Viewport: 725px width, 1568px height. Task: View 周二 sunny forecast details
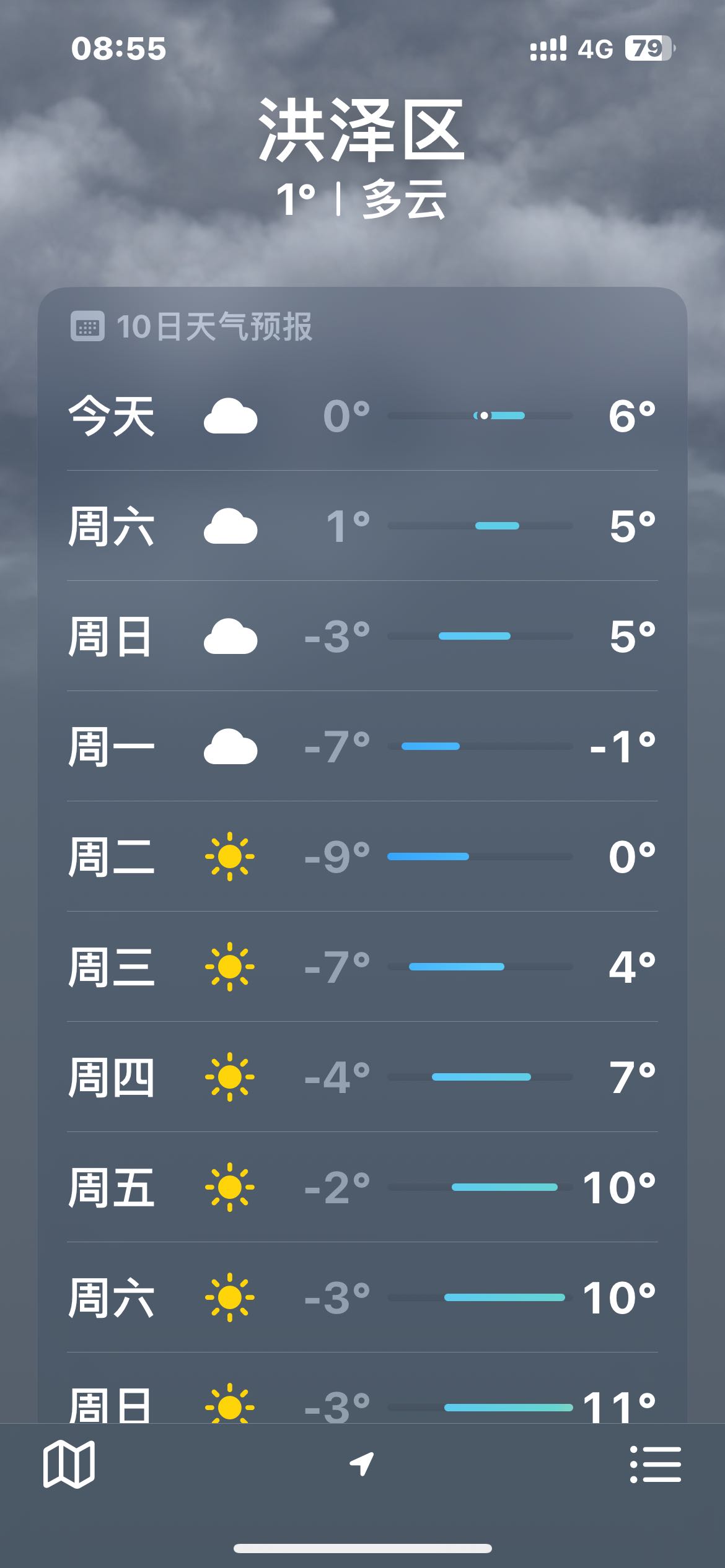362,856
